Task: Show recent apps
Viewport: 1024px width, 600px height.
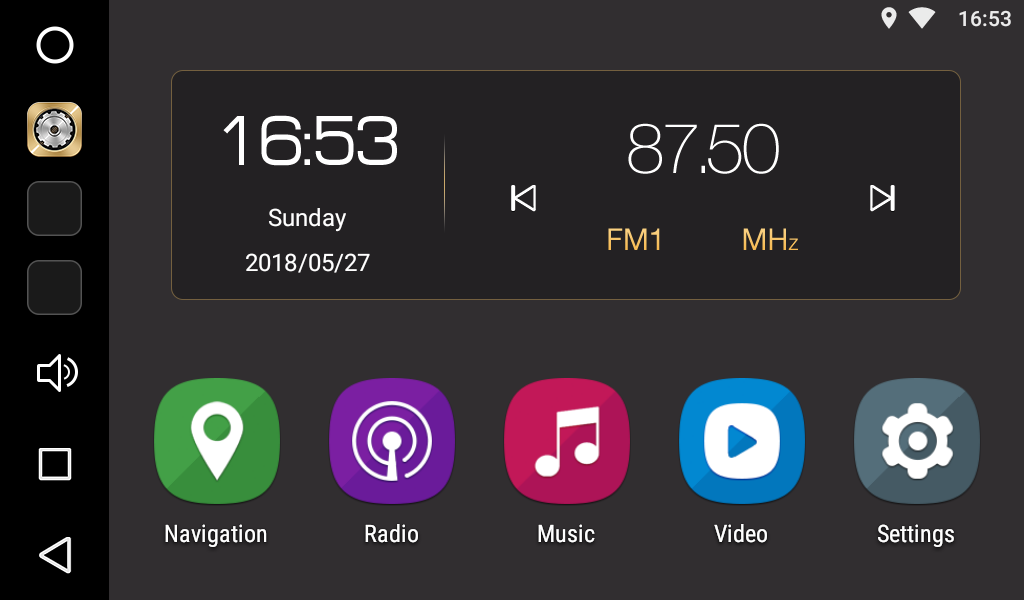Action: point(55,464)
